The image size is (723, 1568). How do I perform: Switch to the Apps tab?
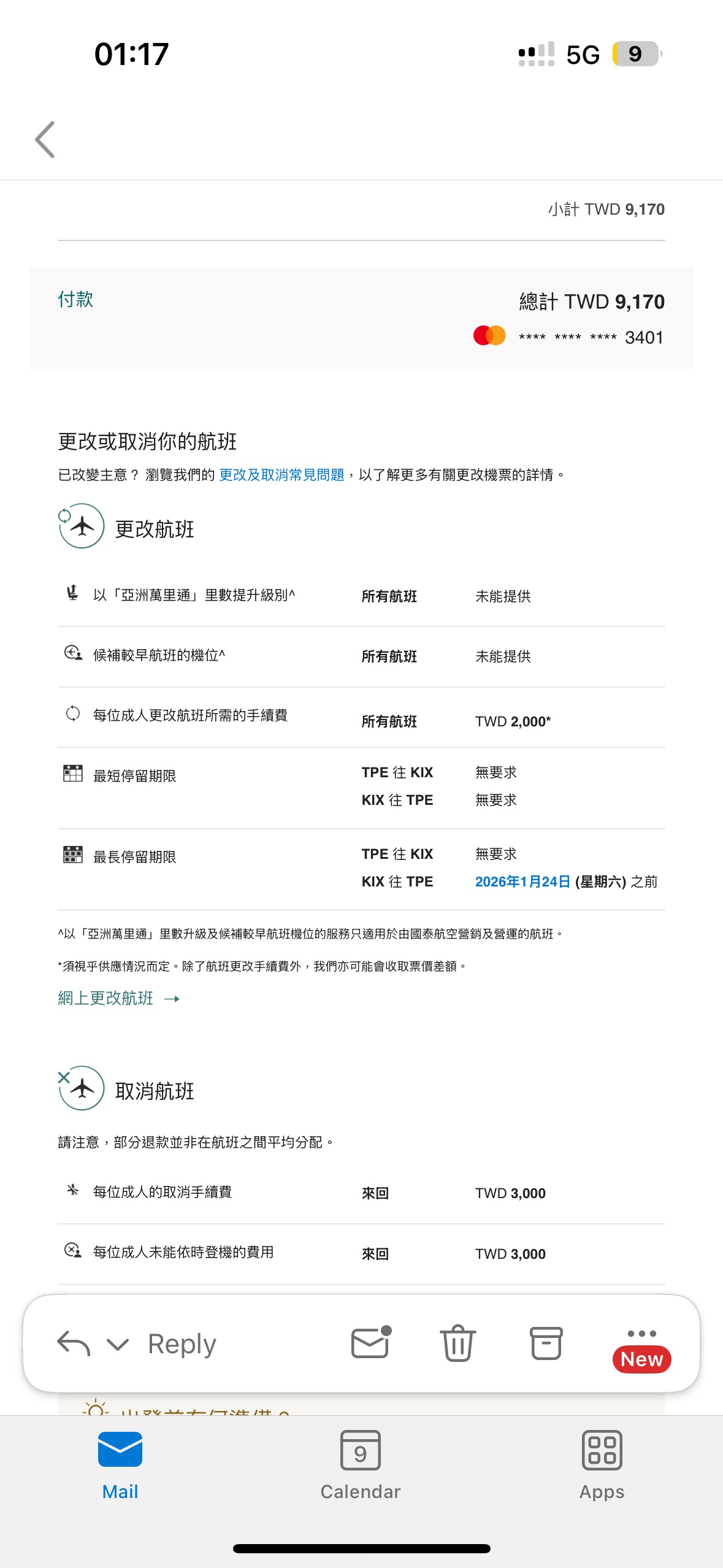pyautogui.click(x=602, y=1466)
